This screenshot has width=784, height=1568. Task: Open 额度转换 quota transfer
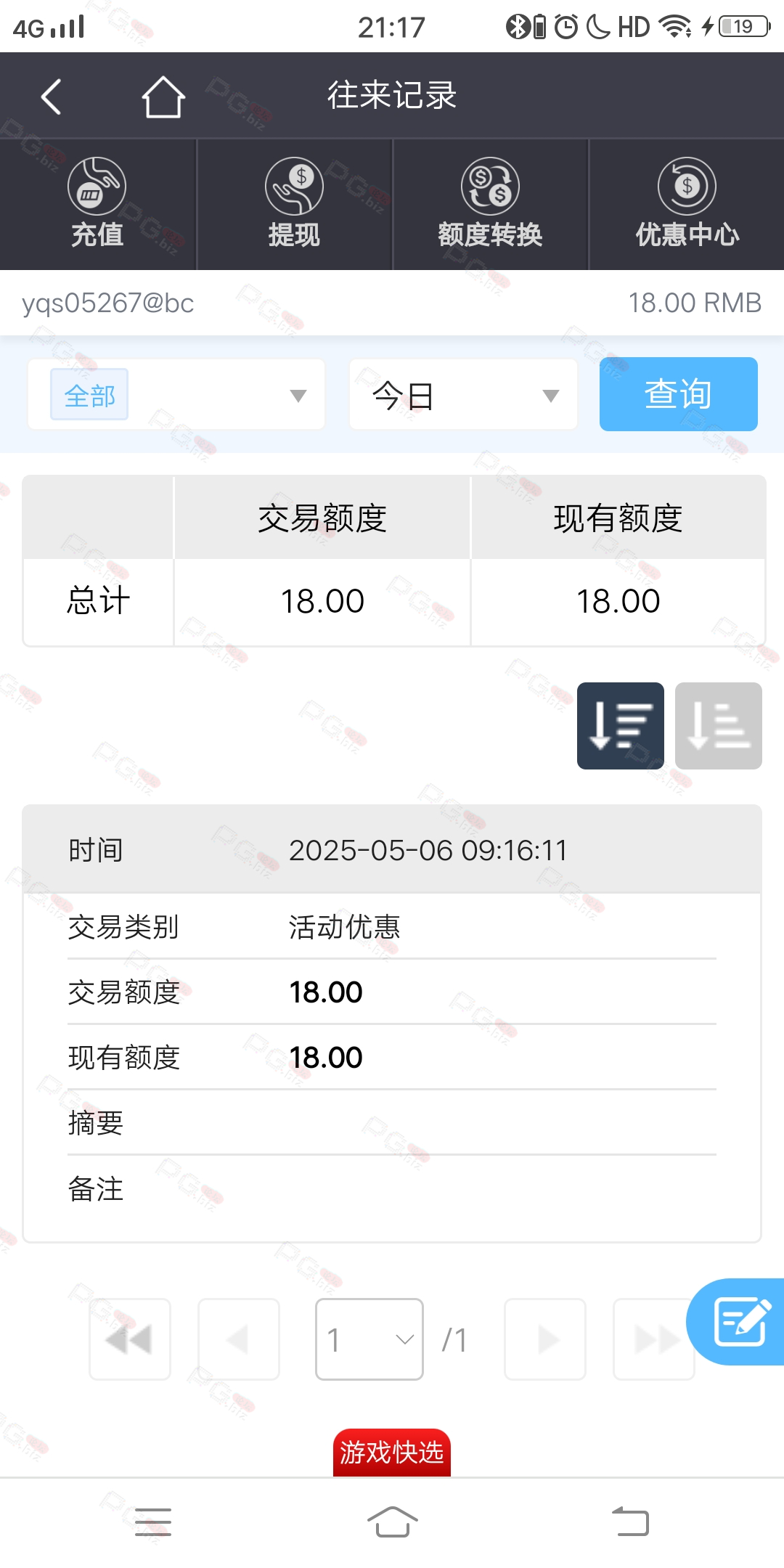click(490, 204)
